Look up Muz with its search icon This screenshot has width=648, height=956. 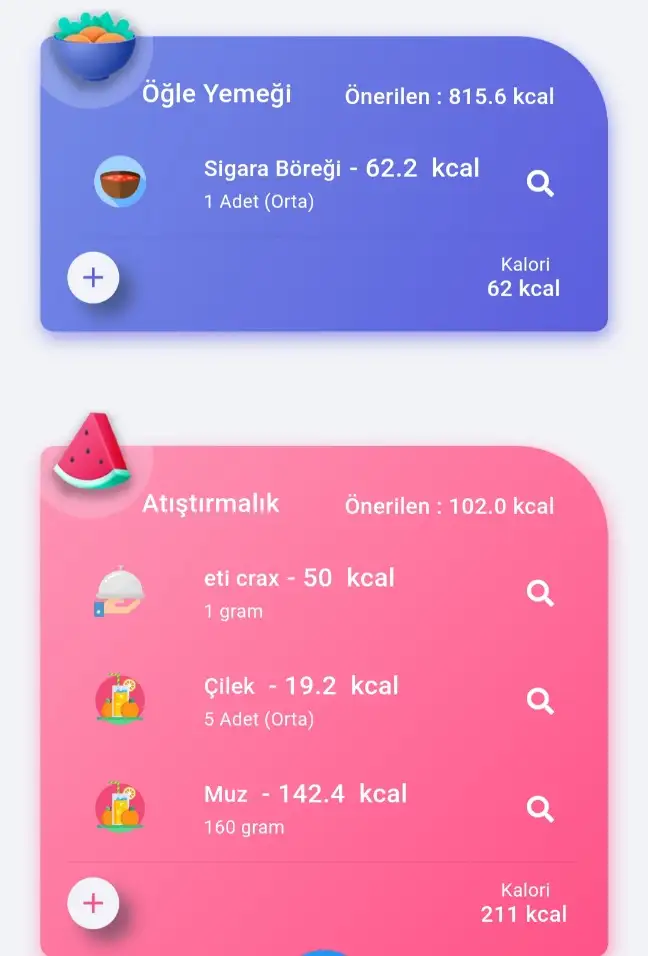point(540,808)
